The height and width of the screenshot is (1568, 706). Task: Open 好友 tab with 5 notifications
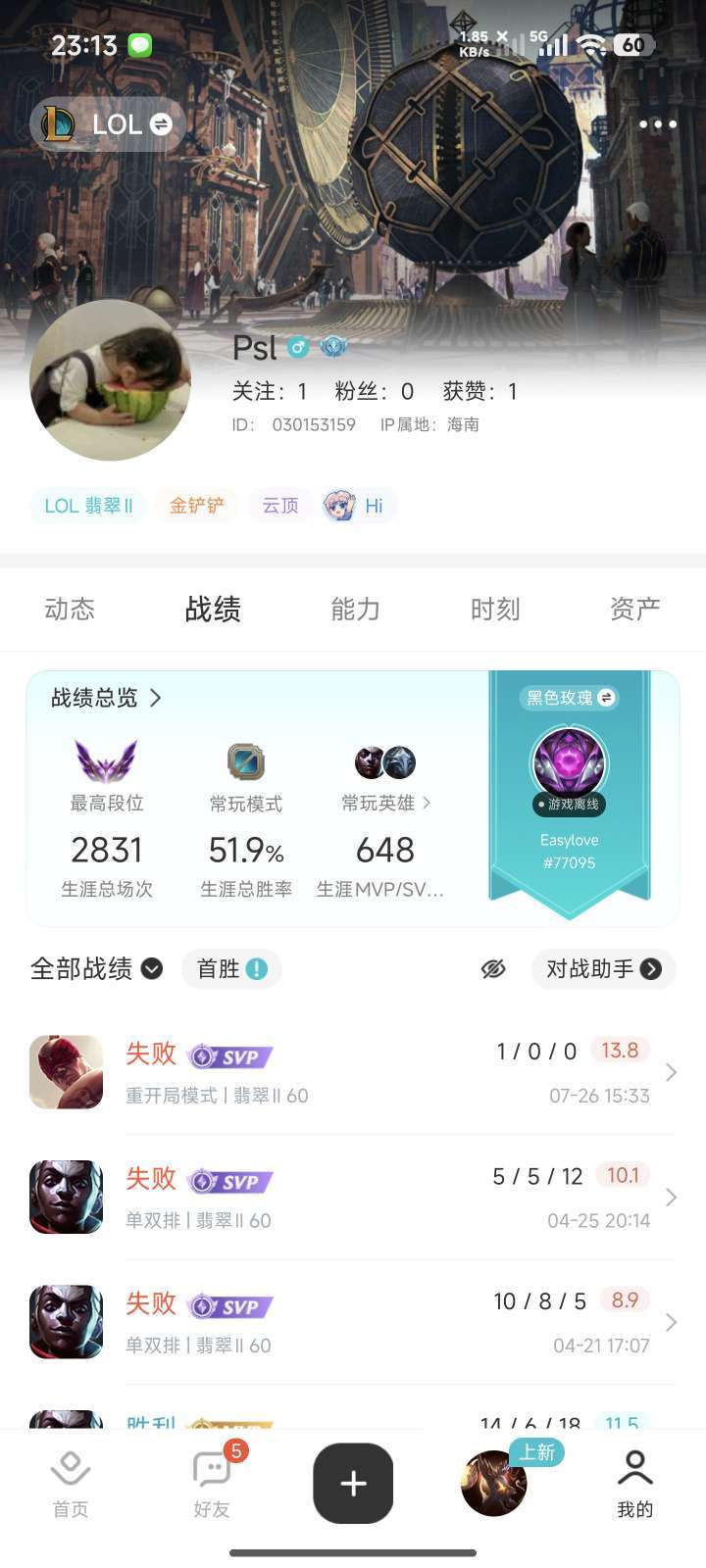coord(212,1485)
